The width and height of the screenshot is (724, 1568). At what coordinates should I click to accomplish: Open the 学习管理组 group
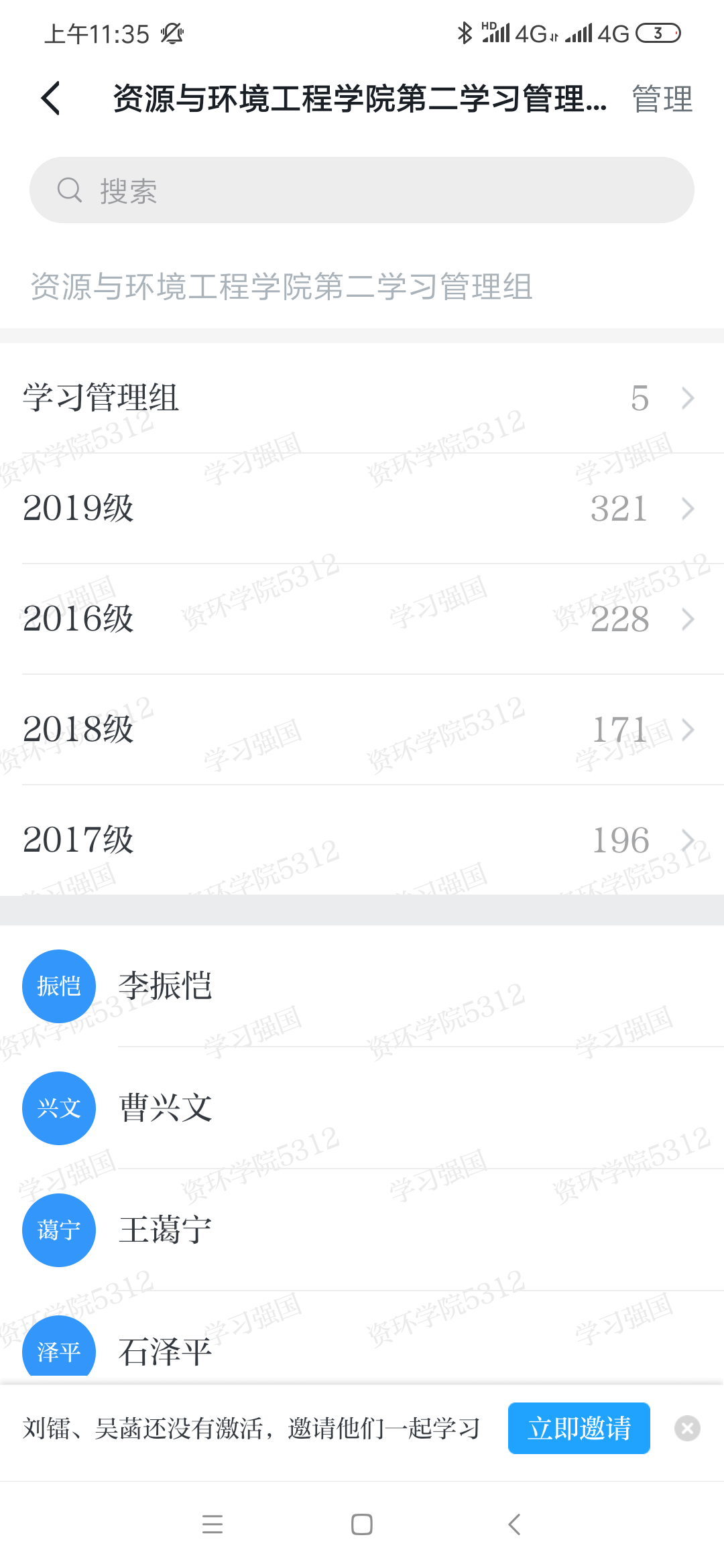[x=362, y=398]
